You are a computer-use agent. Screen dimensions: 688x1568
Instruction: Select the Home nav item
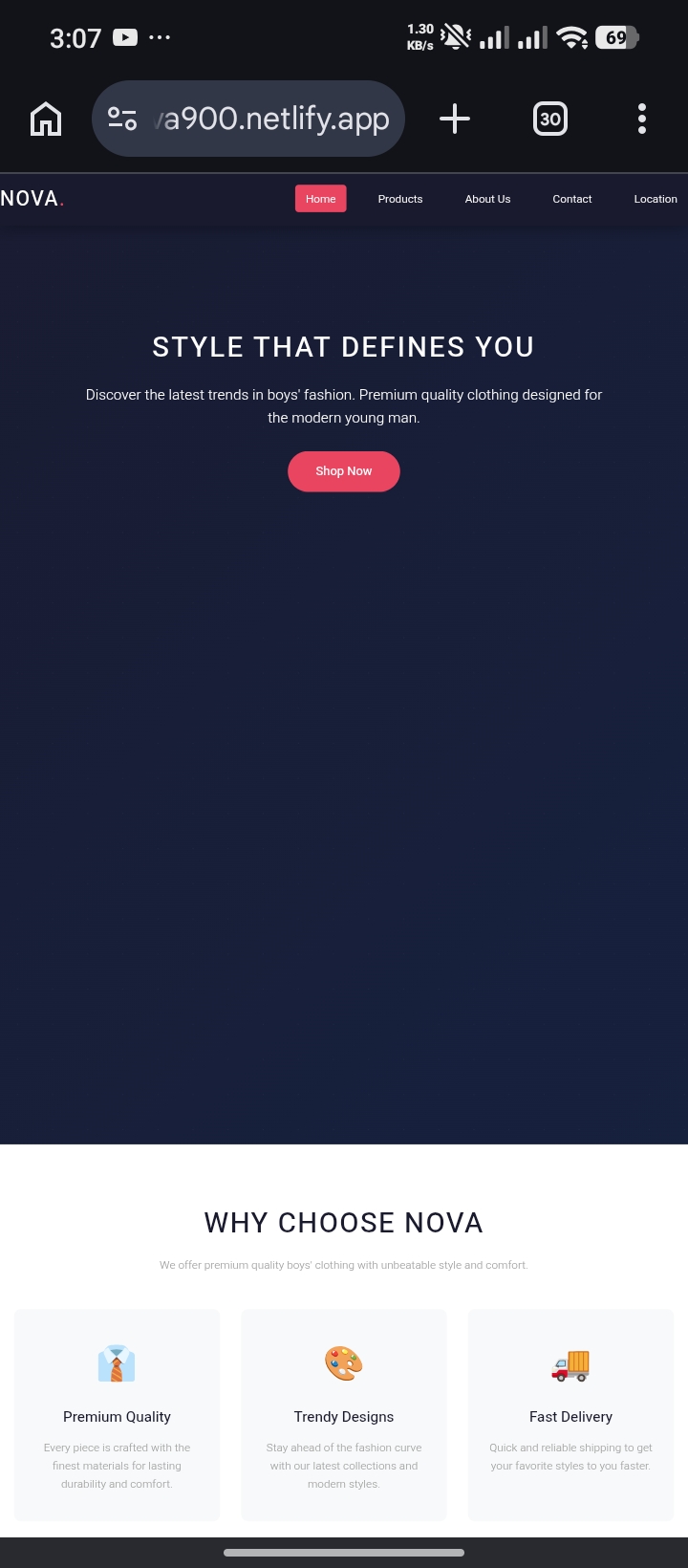coord(321,199)
